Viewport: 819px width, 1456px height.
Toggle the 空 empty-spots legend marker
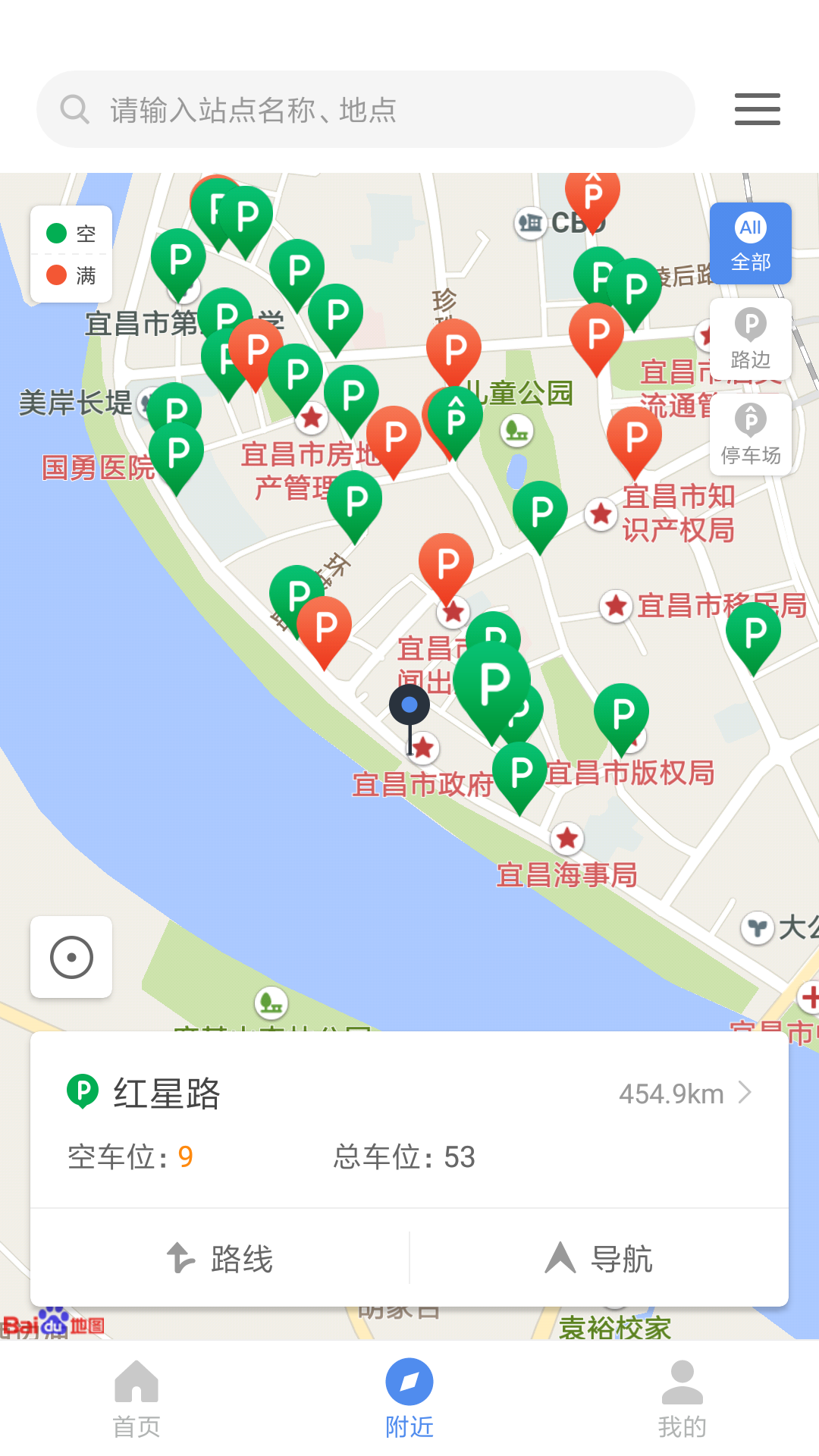click(x=57, y=232)
